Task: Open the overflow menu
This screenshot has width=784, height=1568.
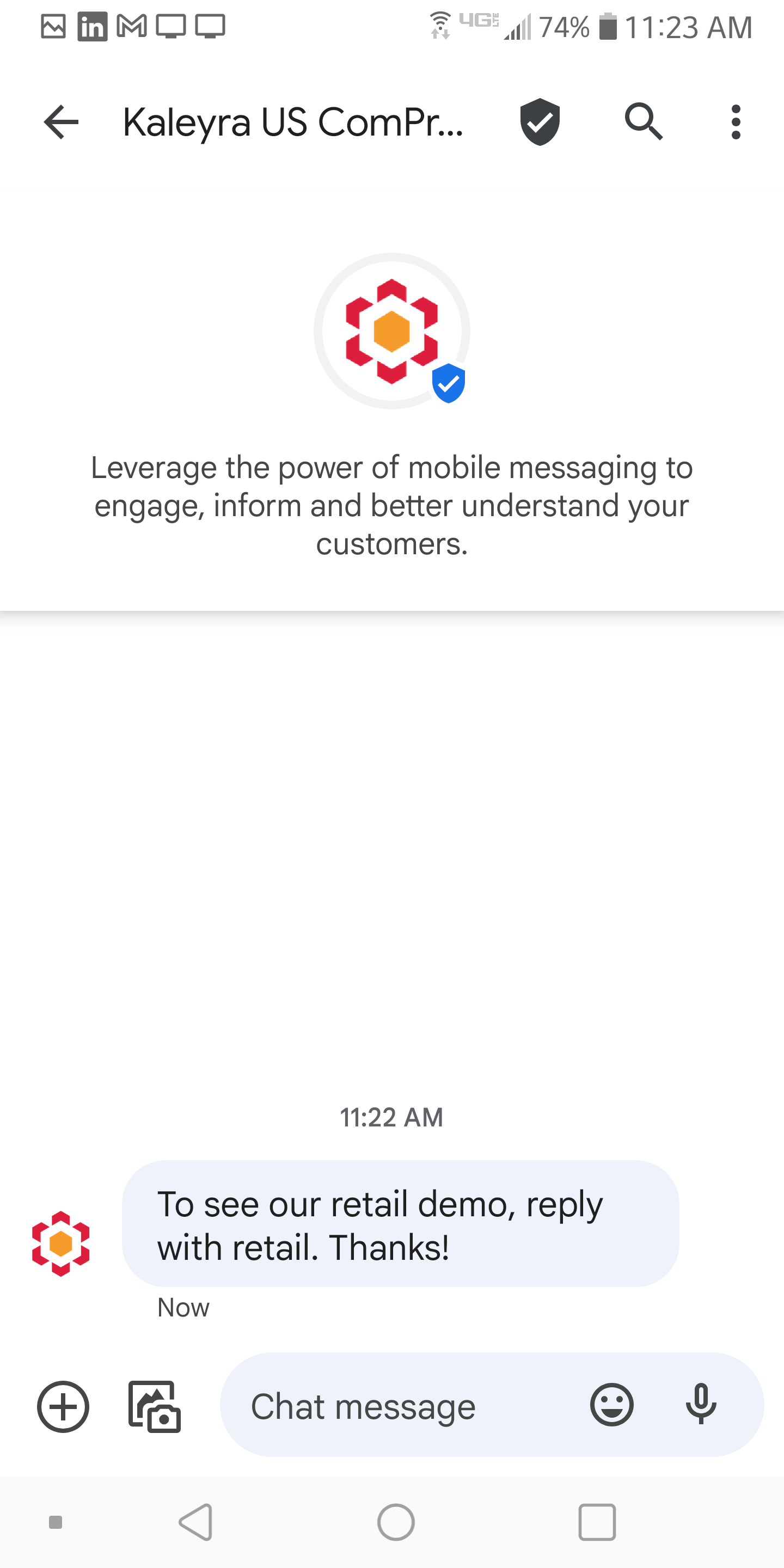Action: 736,122
